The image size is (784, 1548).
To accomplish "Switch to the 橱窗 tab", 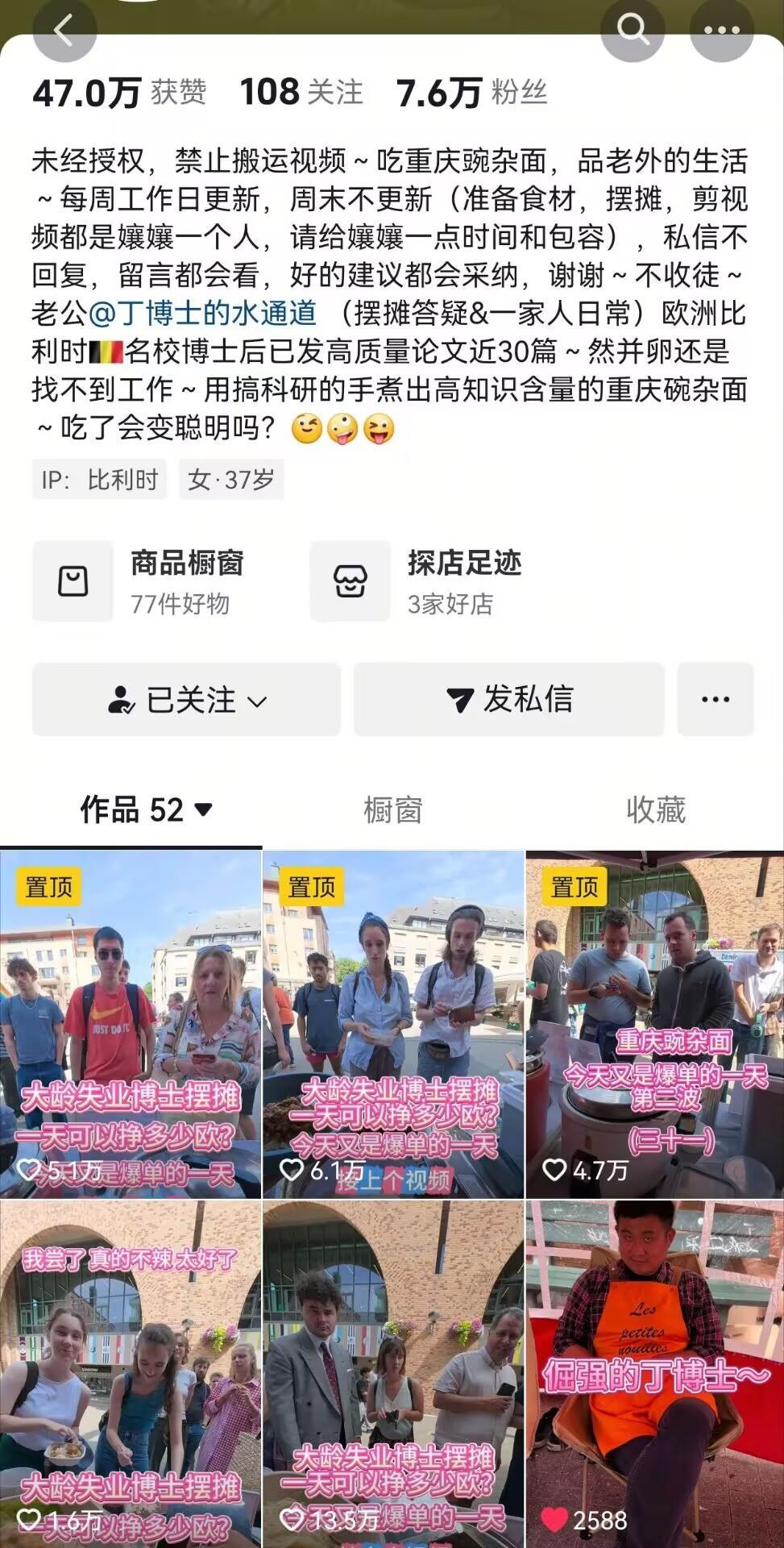I will point(392,809).
